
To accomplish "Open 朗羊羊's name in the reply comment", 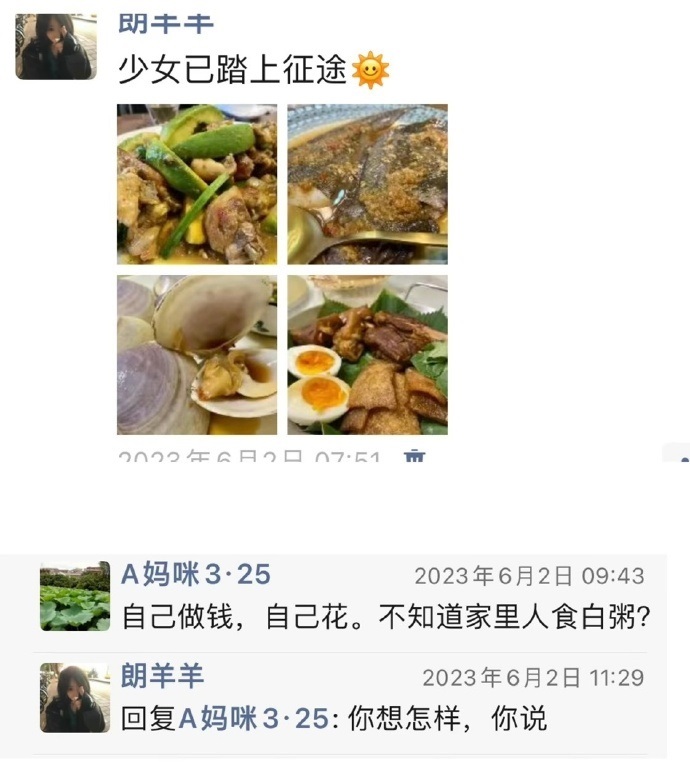I will [162, 676].
